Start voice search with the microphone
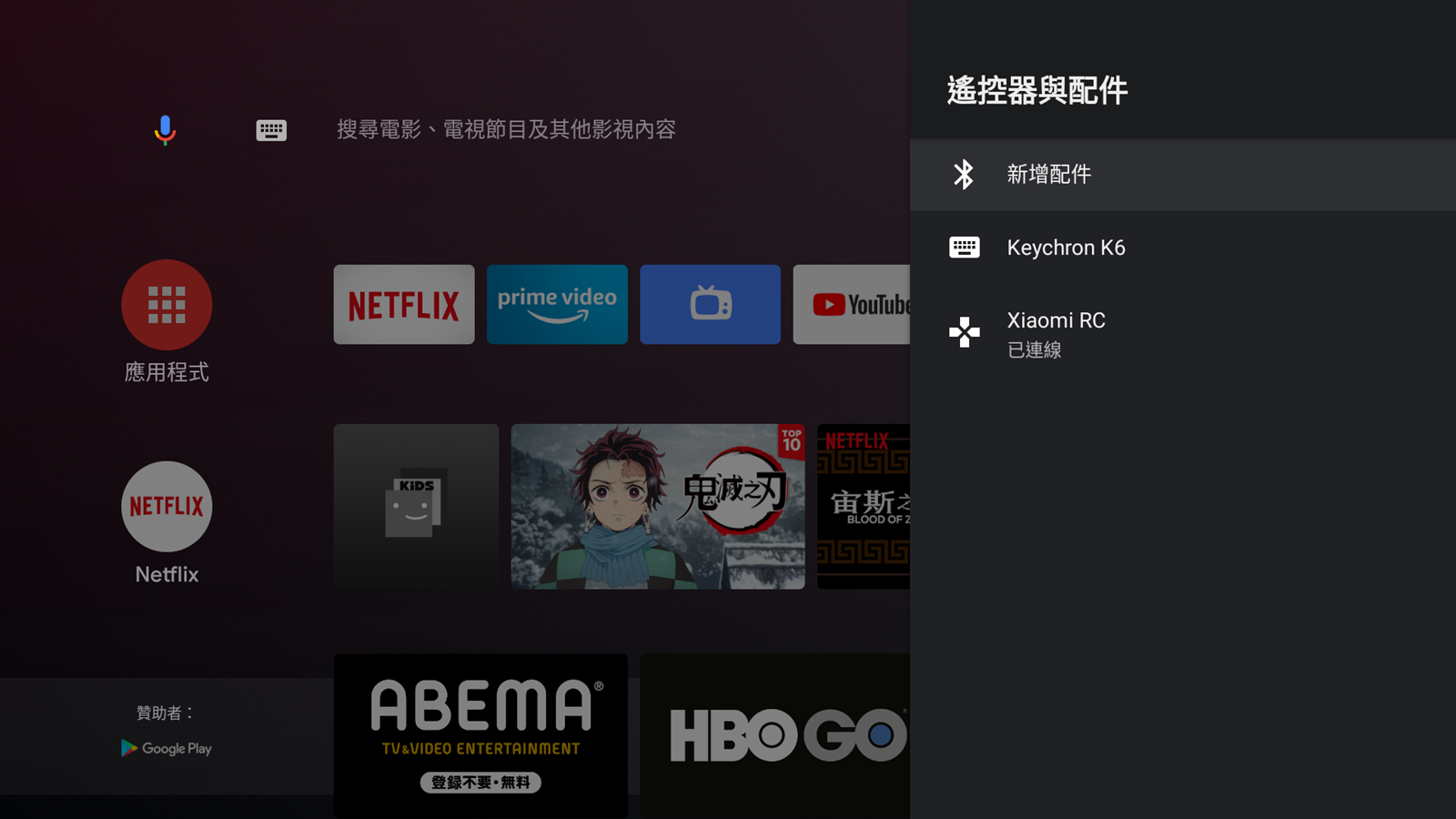 pos(165,130)
